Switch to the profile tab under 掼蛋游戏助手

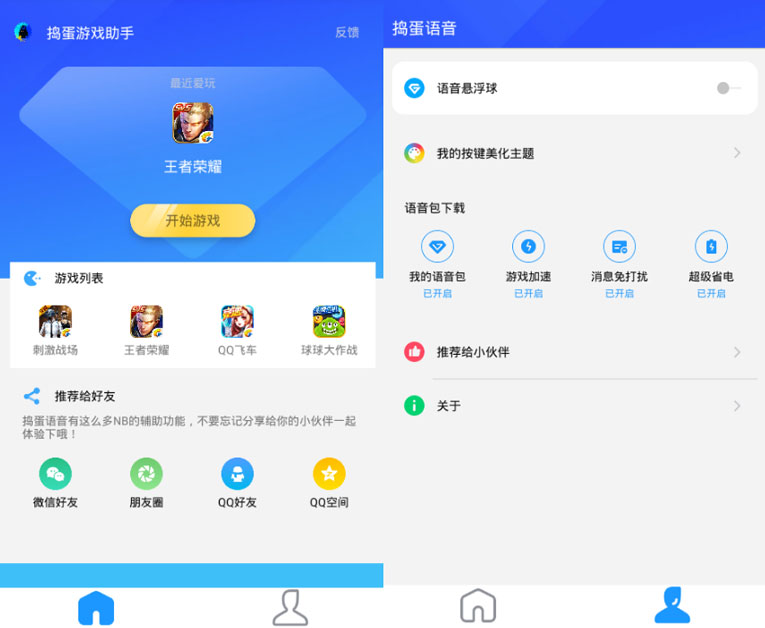pyautogui.click(x=290, y=607)
